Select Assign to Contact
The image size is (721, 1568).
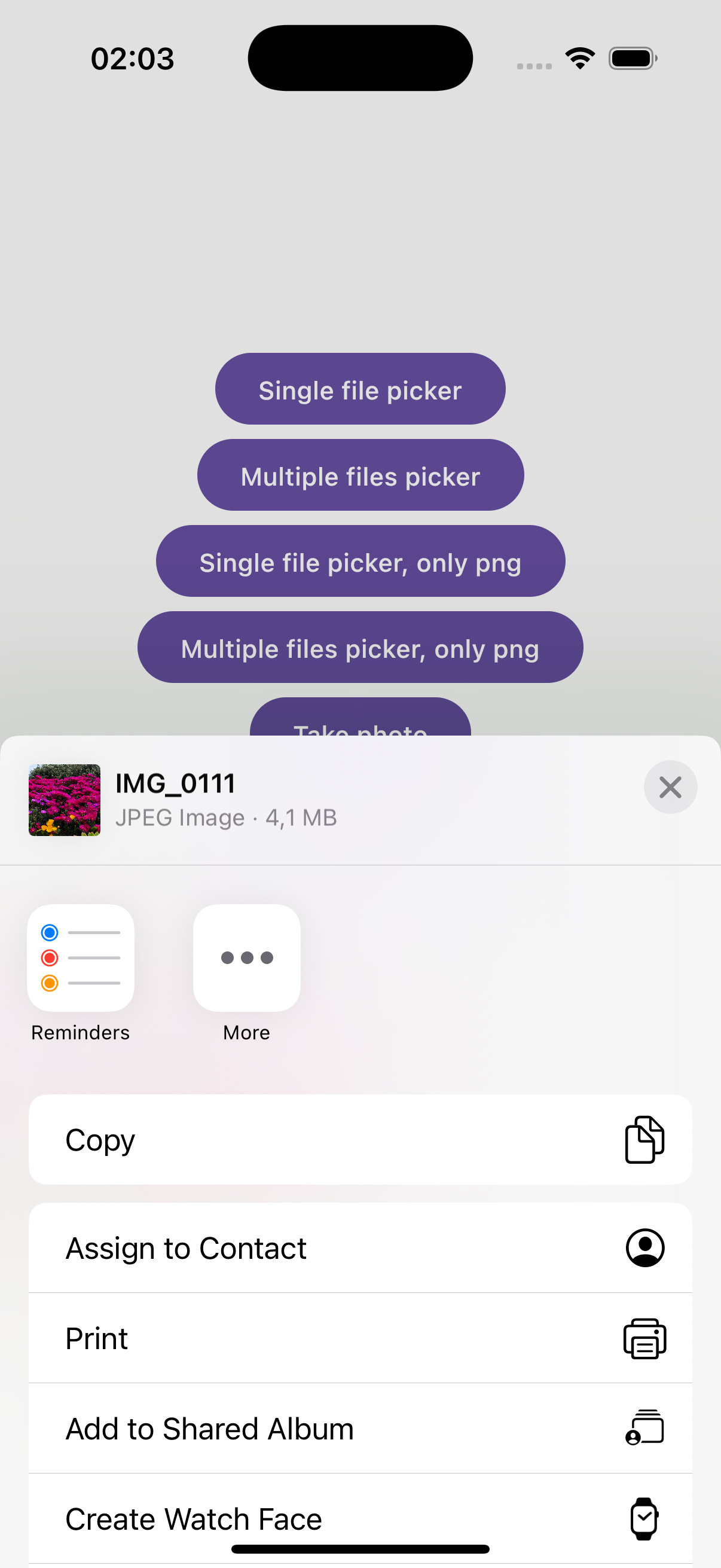pos(360,1248)
